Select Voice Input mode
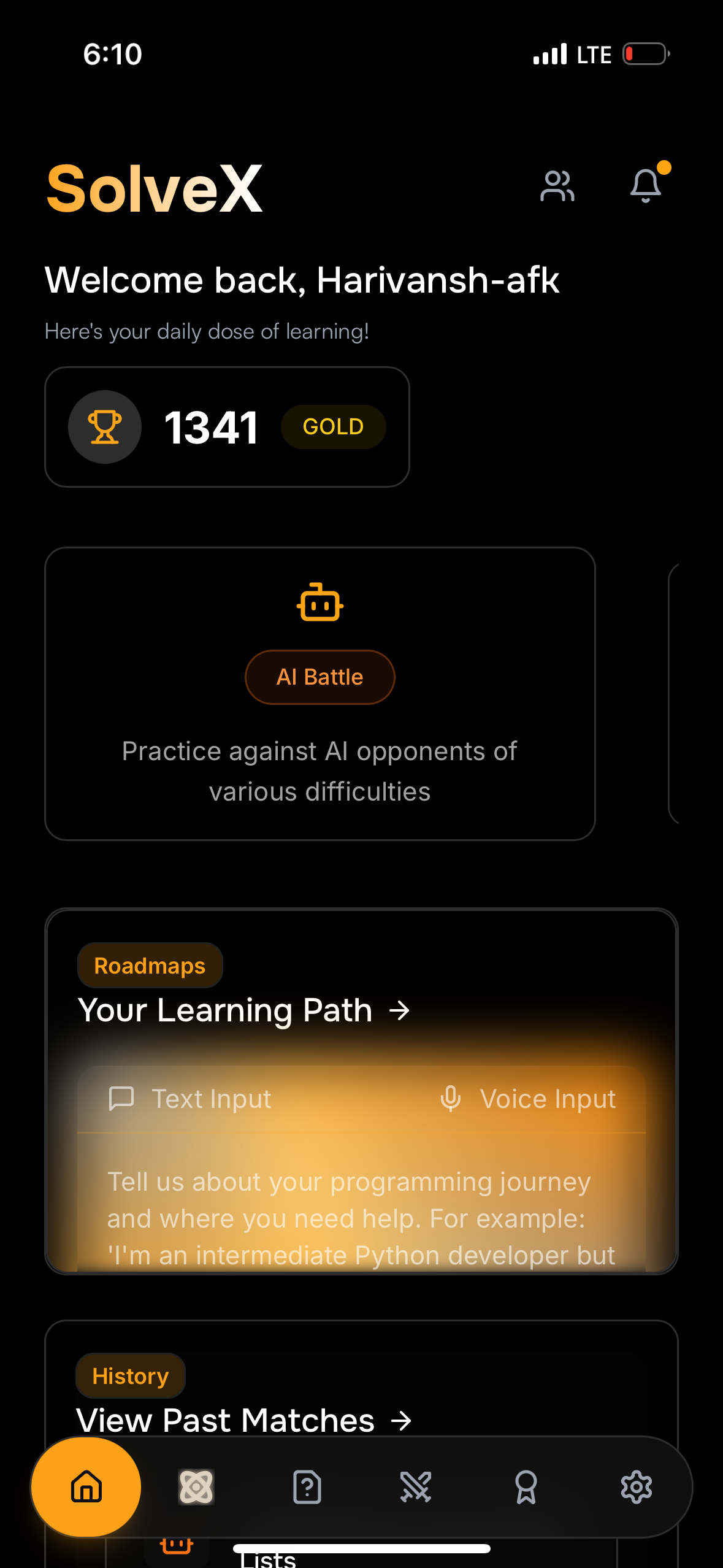Viewport: 723px width, 1568px height. (x=528, y=1099)
